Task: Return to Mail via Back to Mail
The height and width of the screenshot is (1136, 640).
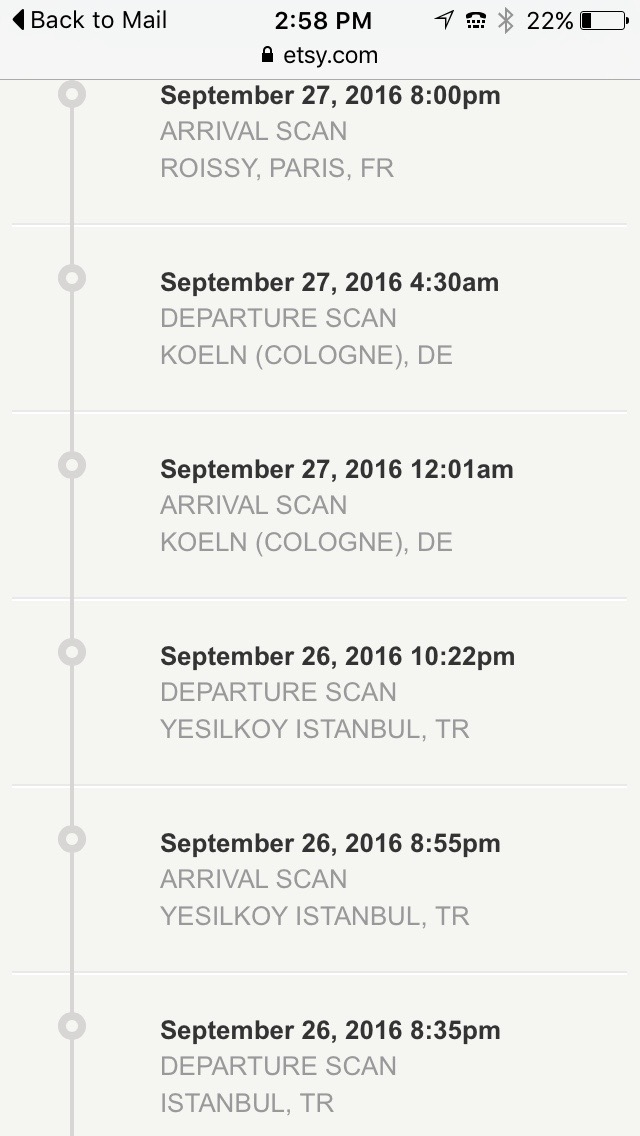Action: (89, 20)
